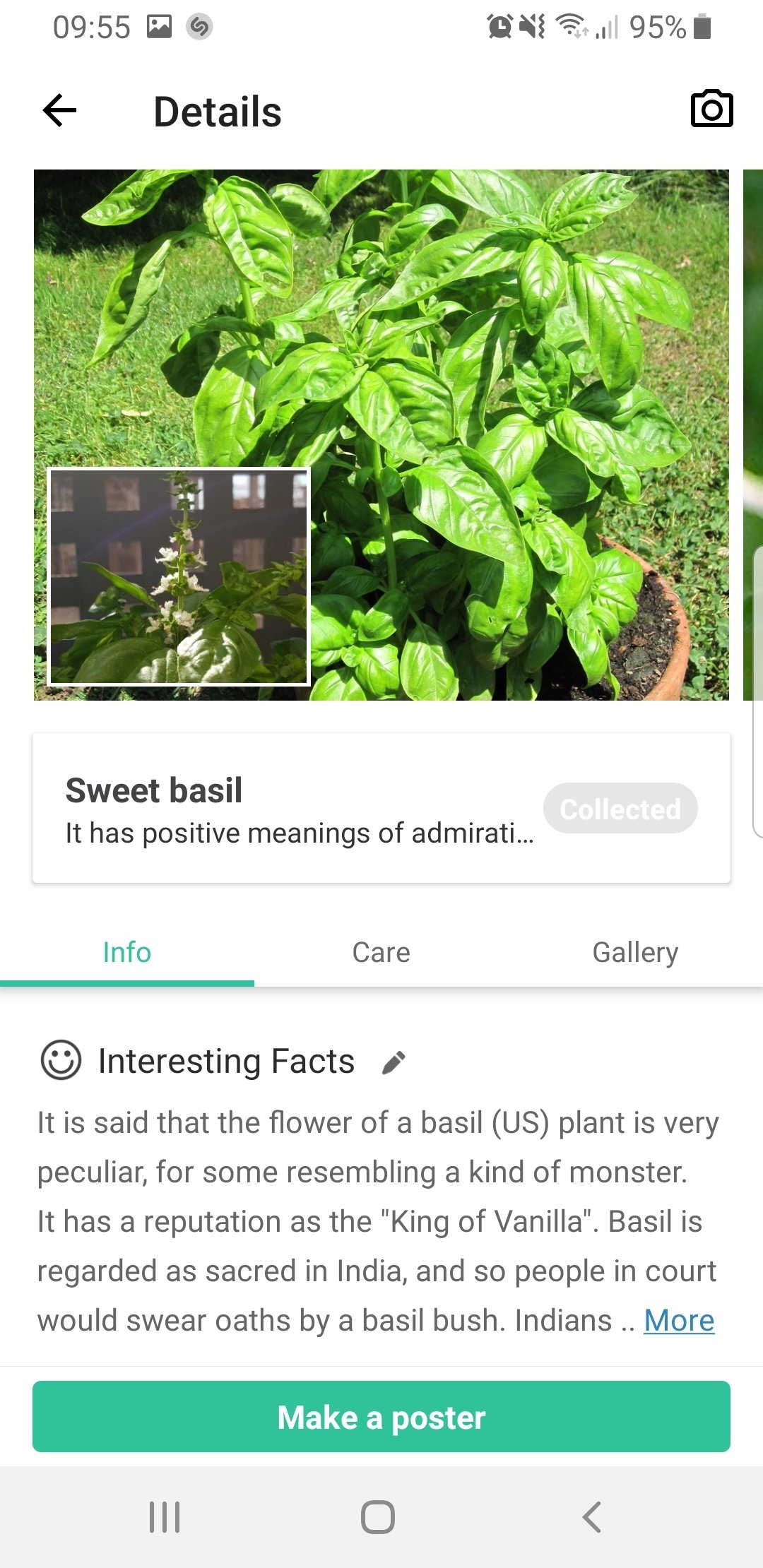The width and height of the screenshot is (763, 1568).
Task: Expand Interesting Facts with the More link
Action: [x=678, y=1321]
